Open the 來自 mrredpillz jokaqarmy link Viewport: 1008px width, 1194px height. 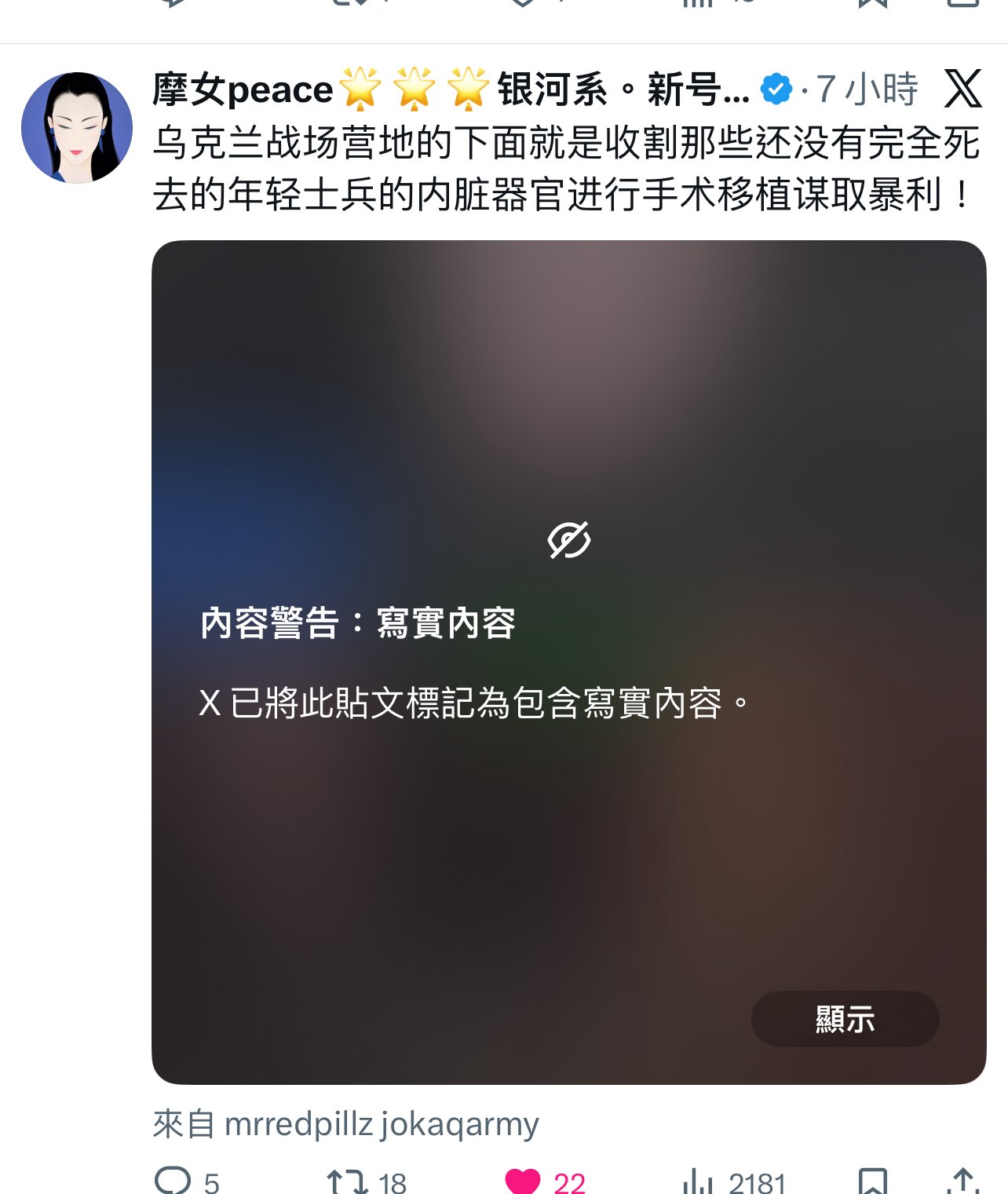[x=345, y=1123]
